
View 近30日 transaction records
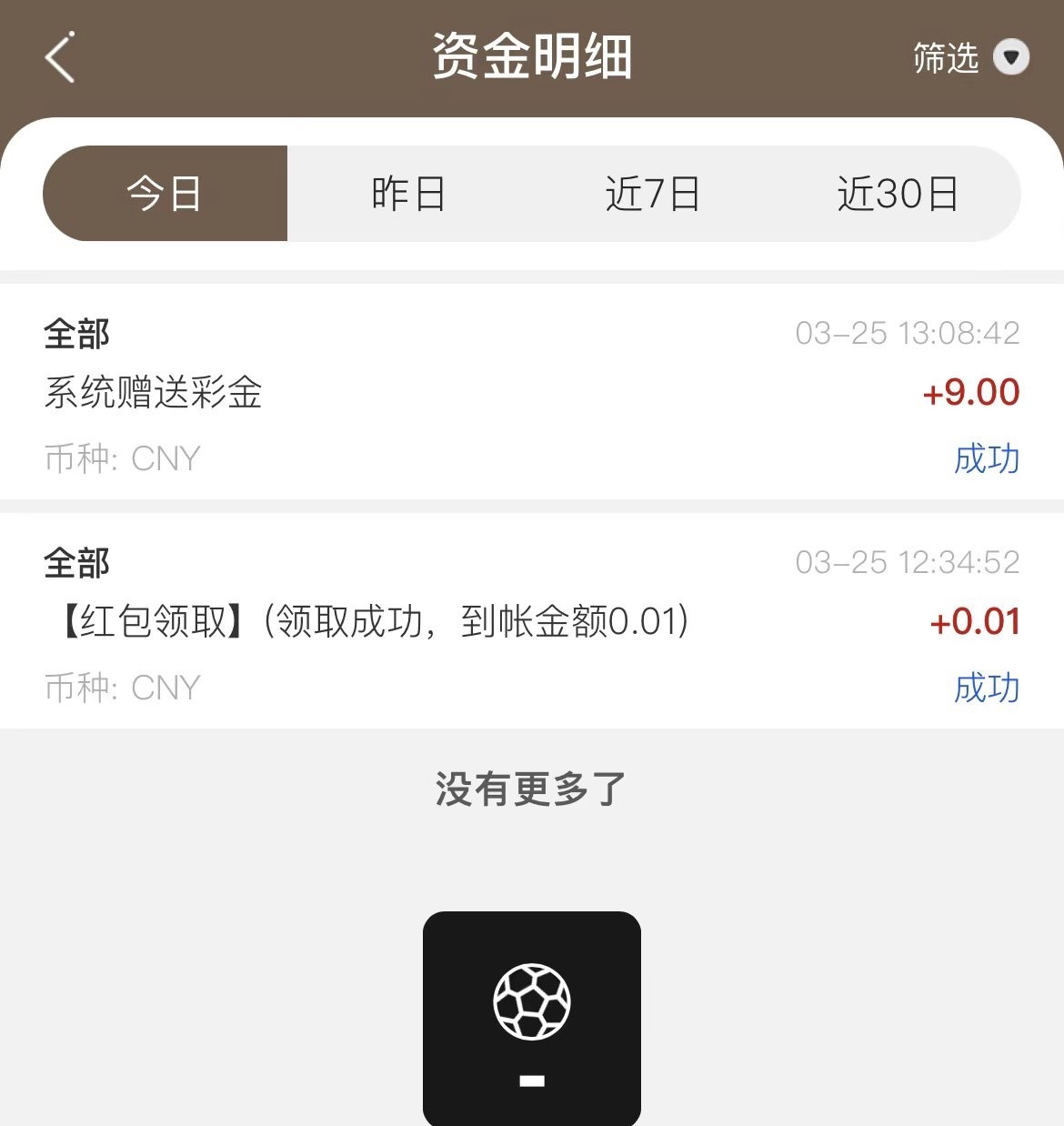point(898,194)
